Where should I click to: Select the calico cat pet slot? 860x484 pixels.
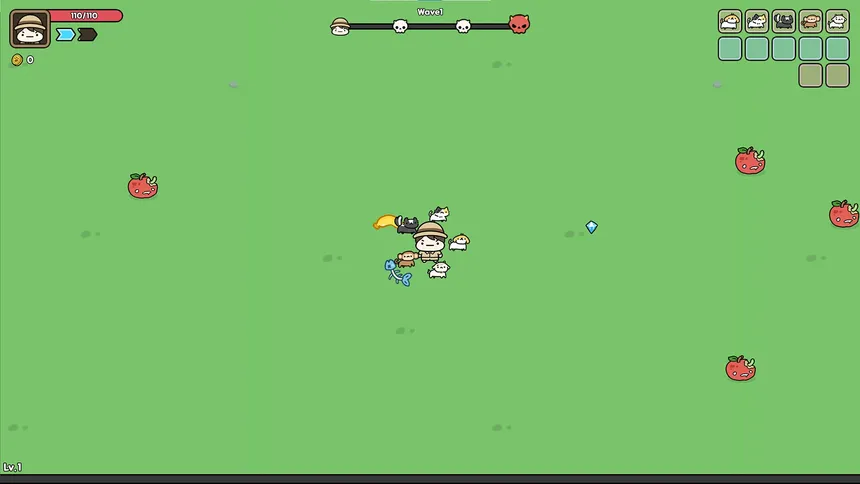click(x=756, y=21)
